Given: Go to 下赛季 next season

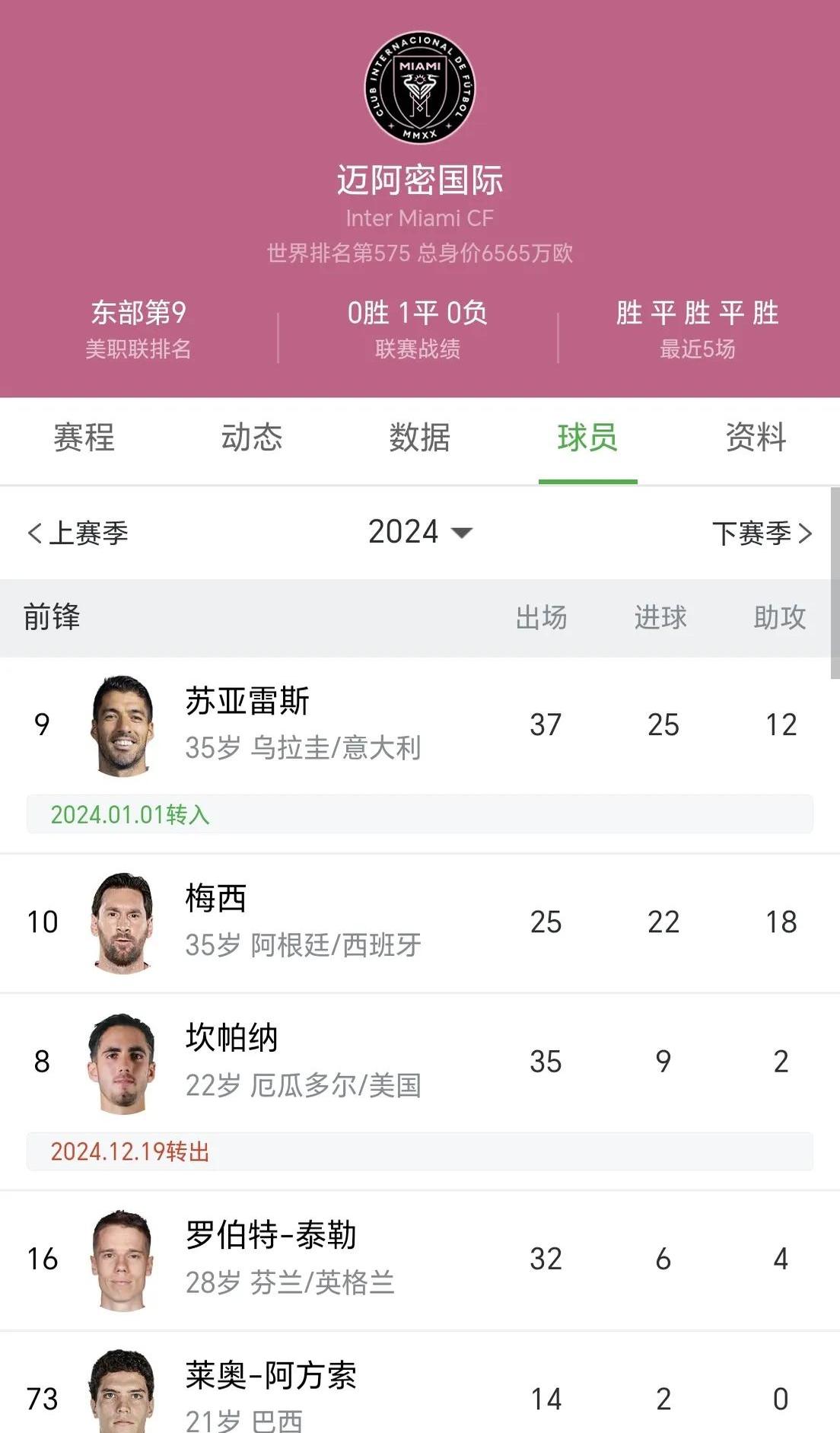Looking at the screenshot, I should coord(763,533).
